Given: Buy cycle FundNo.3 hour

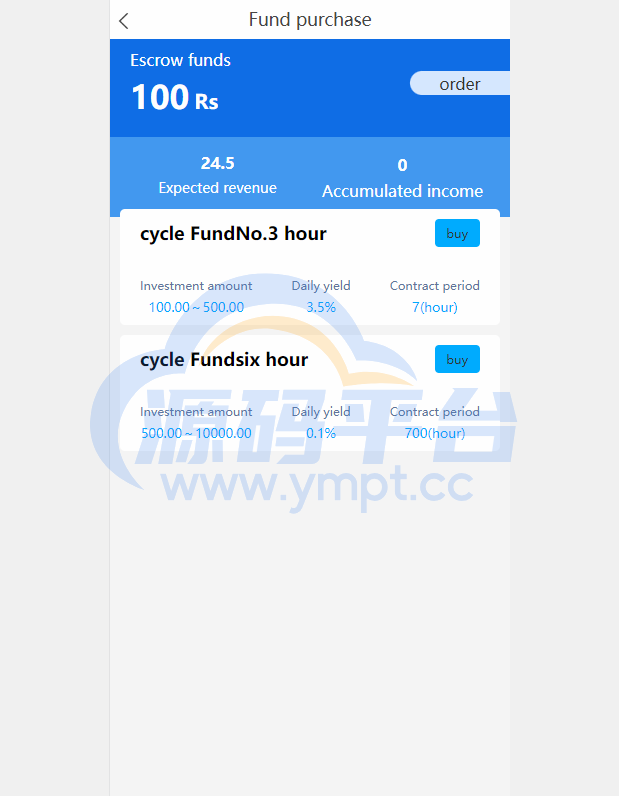Looking at the screenshot, I should (x=457, y=233).
